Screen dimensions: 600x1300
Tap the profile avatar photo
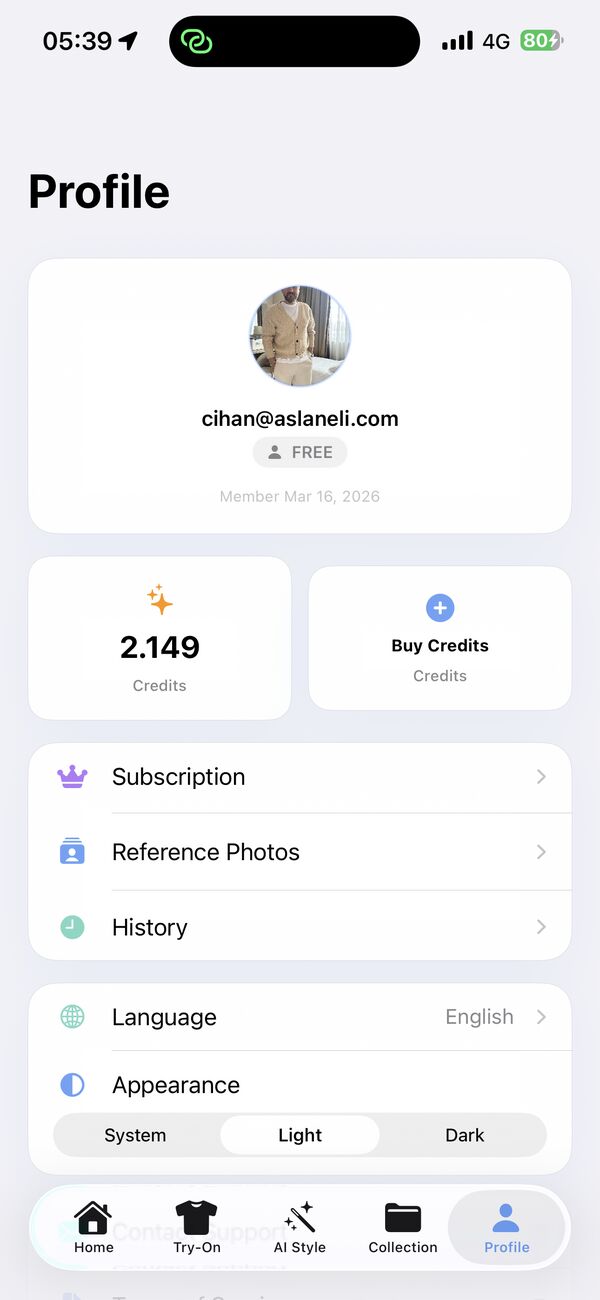click(300, 336)
